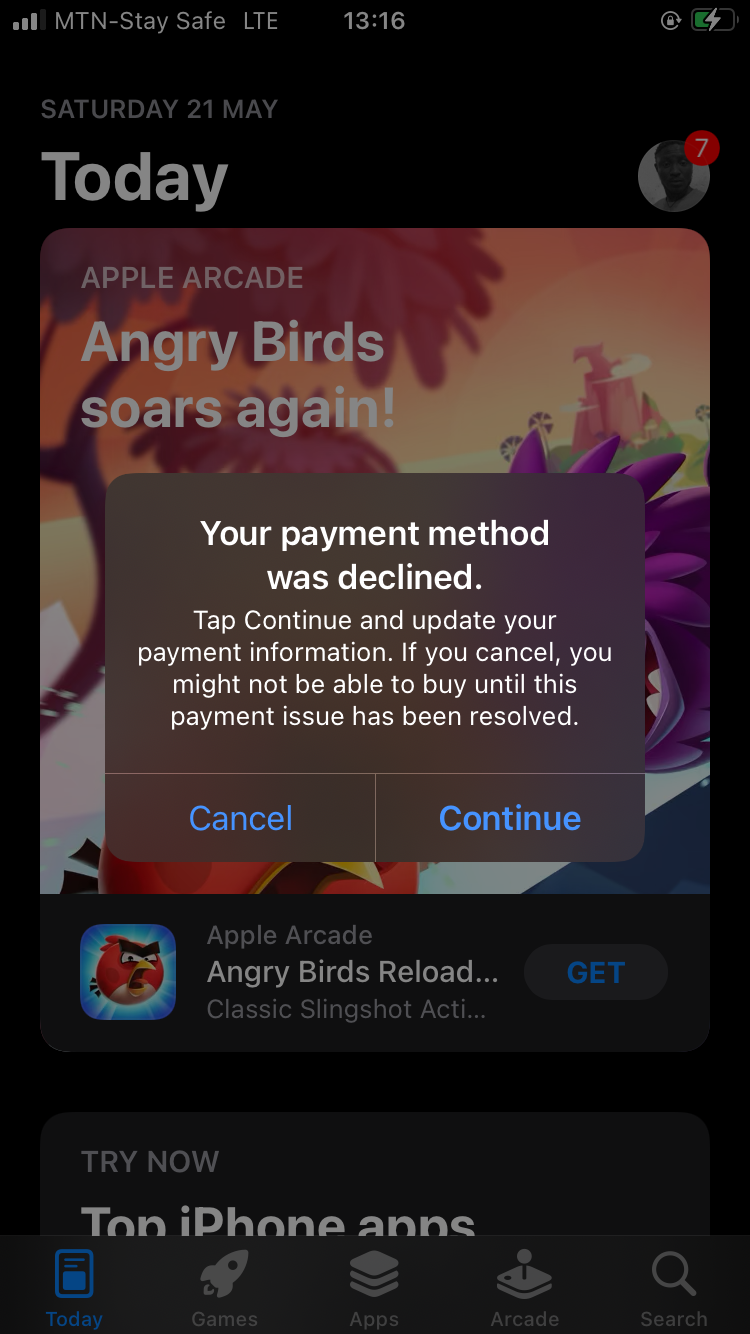Select the Today tab
Image resolution: width=750 pixels, height=1334 pixels.
click(74, 1289)
